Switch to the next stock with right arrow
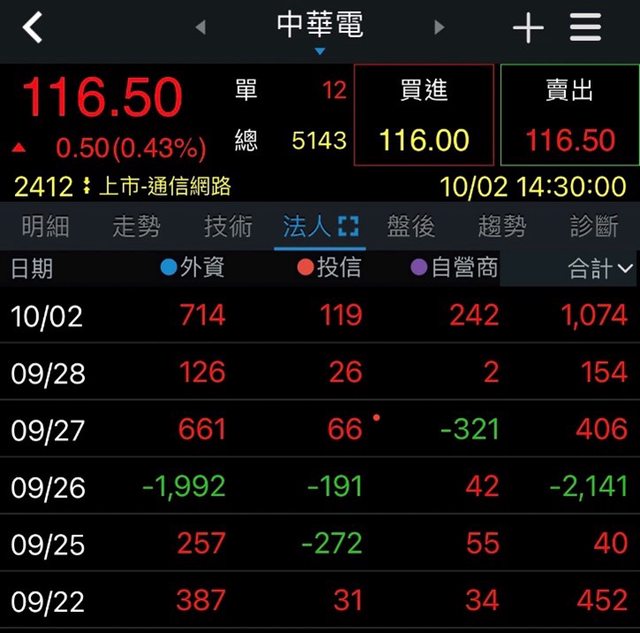The height and width of the screenshot is (633, 640). click(439, 28)
